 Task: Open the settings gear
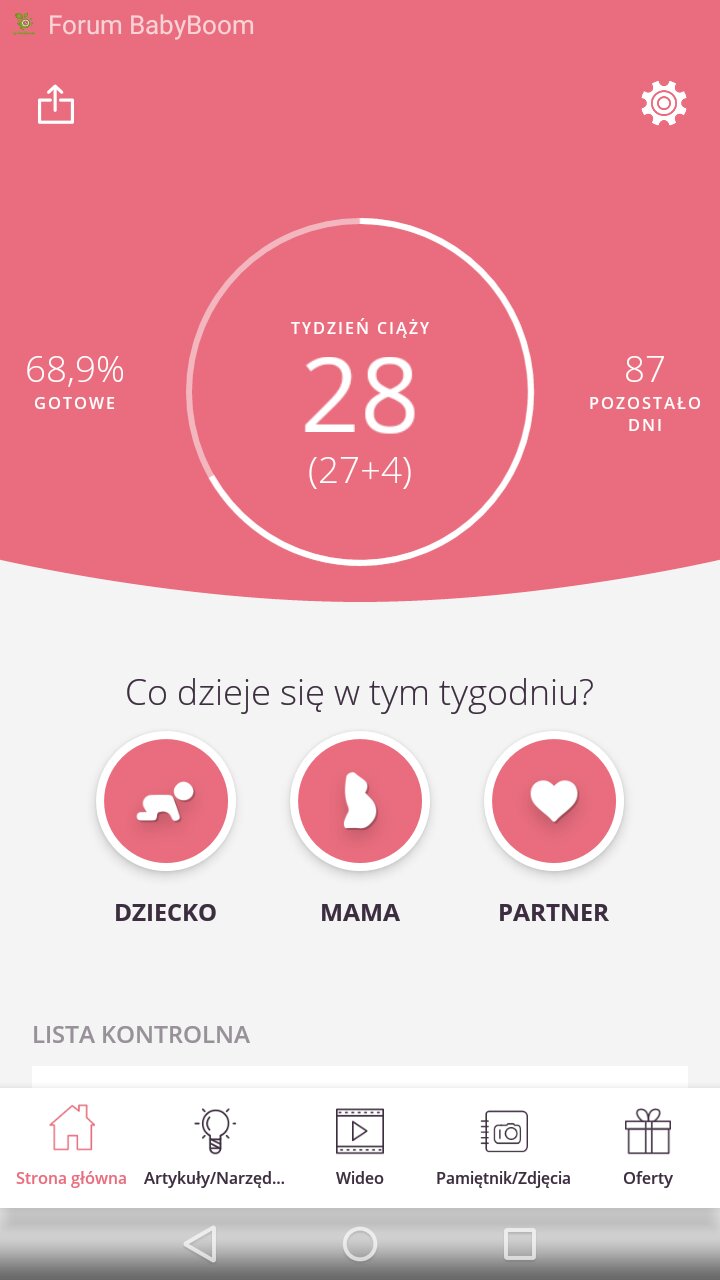point(664,103)
